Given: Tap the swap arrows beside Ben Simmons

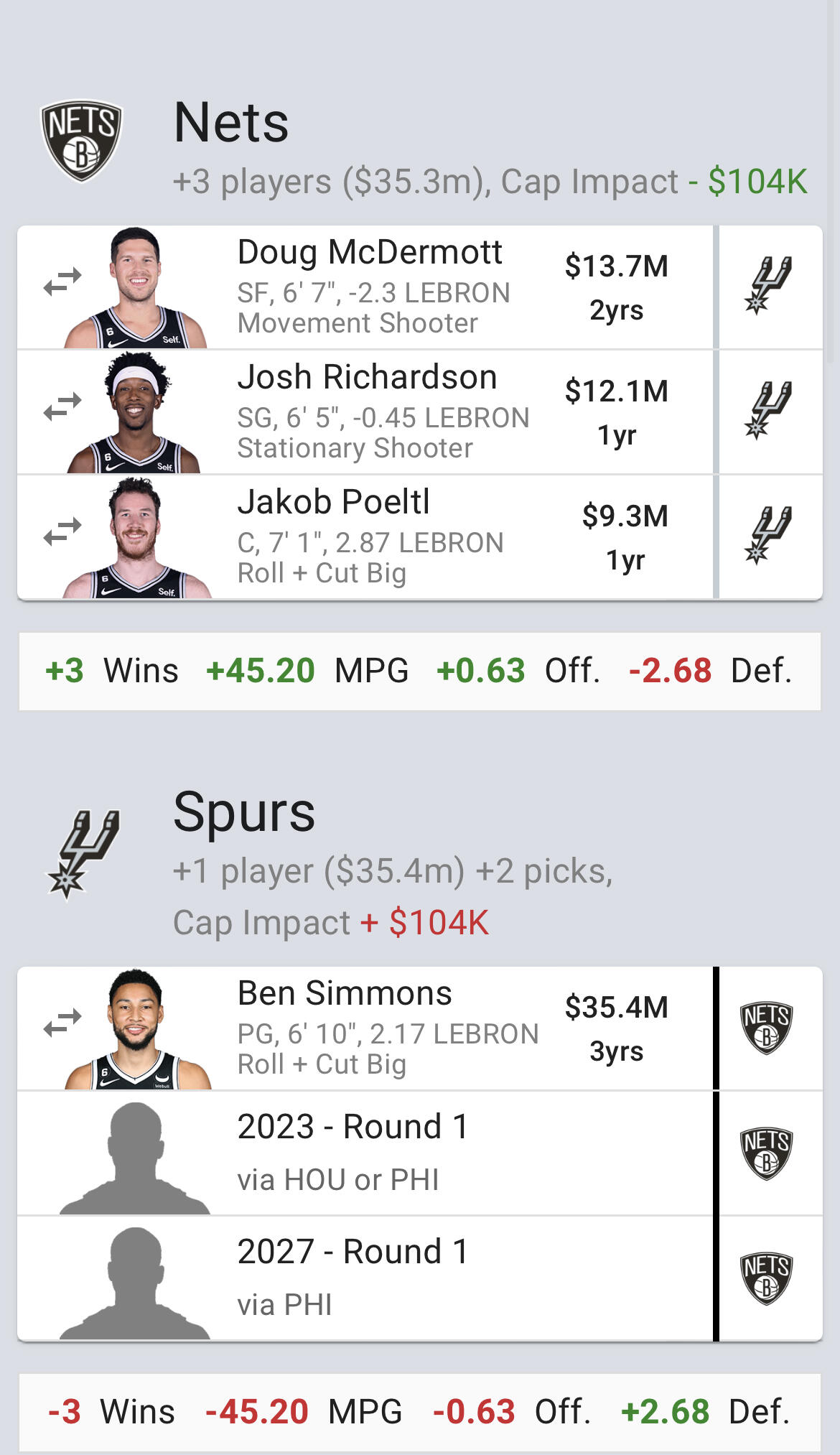Looking at the screenshot, I should (x=62, y=1023).
